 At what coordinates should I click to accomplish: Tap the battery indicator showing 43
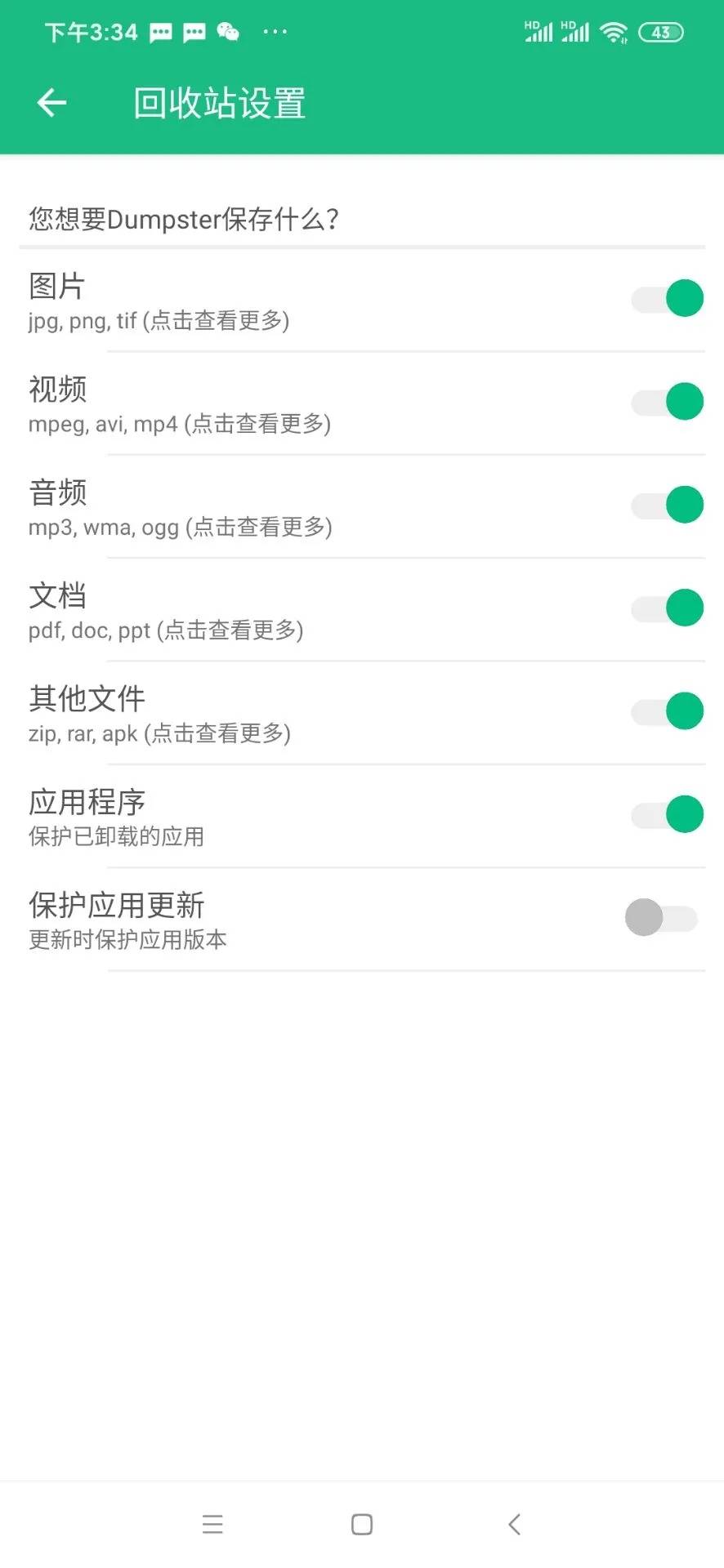point(664,32)
